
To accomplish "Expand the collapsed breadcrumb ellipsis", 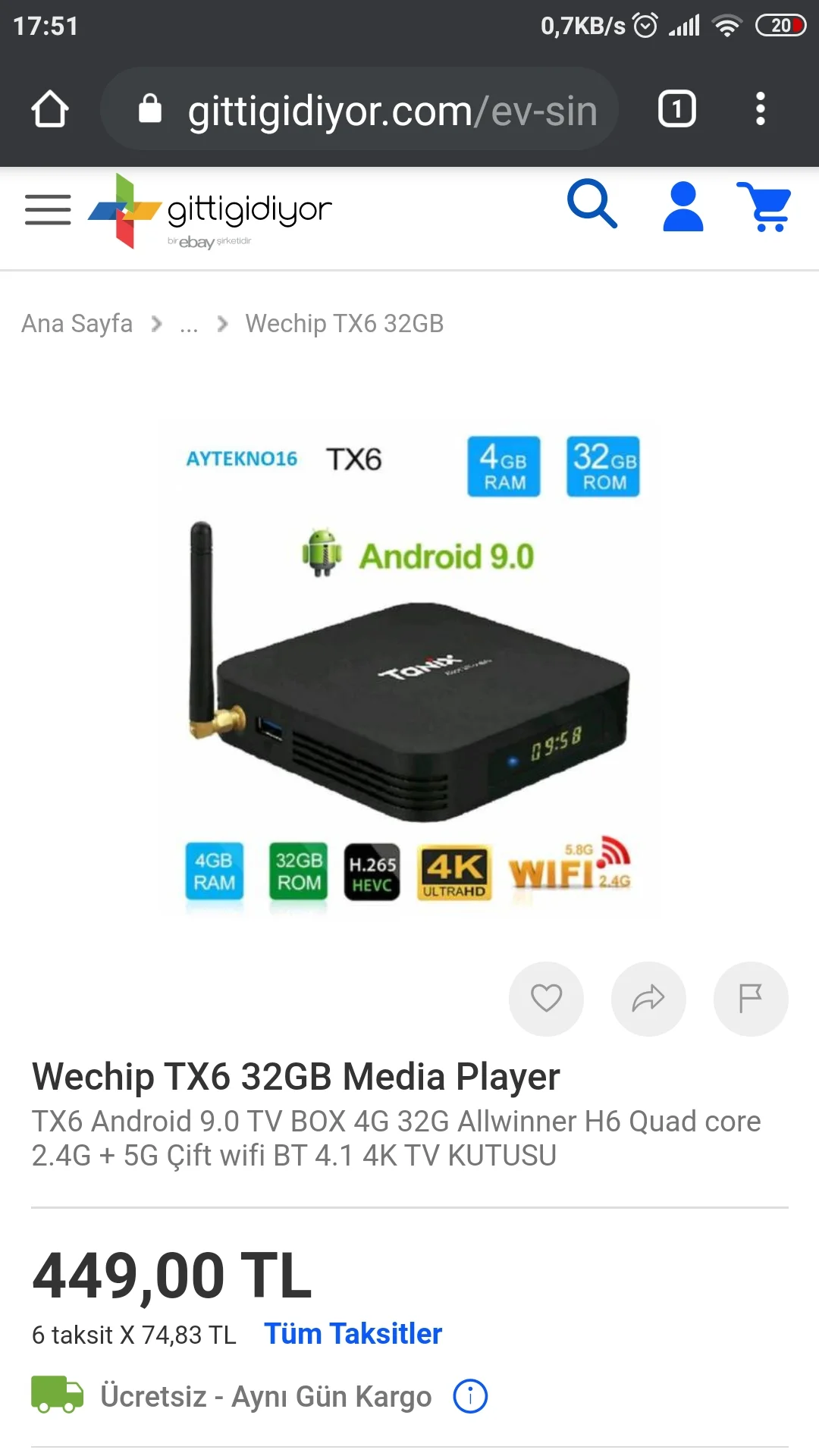I will 189,324.
